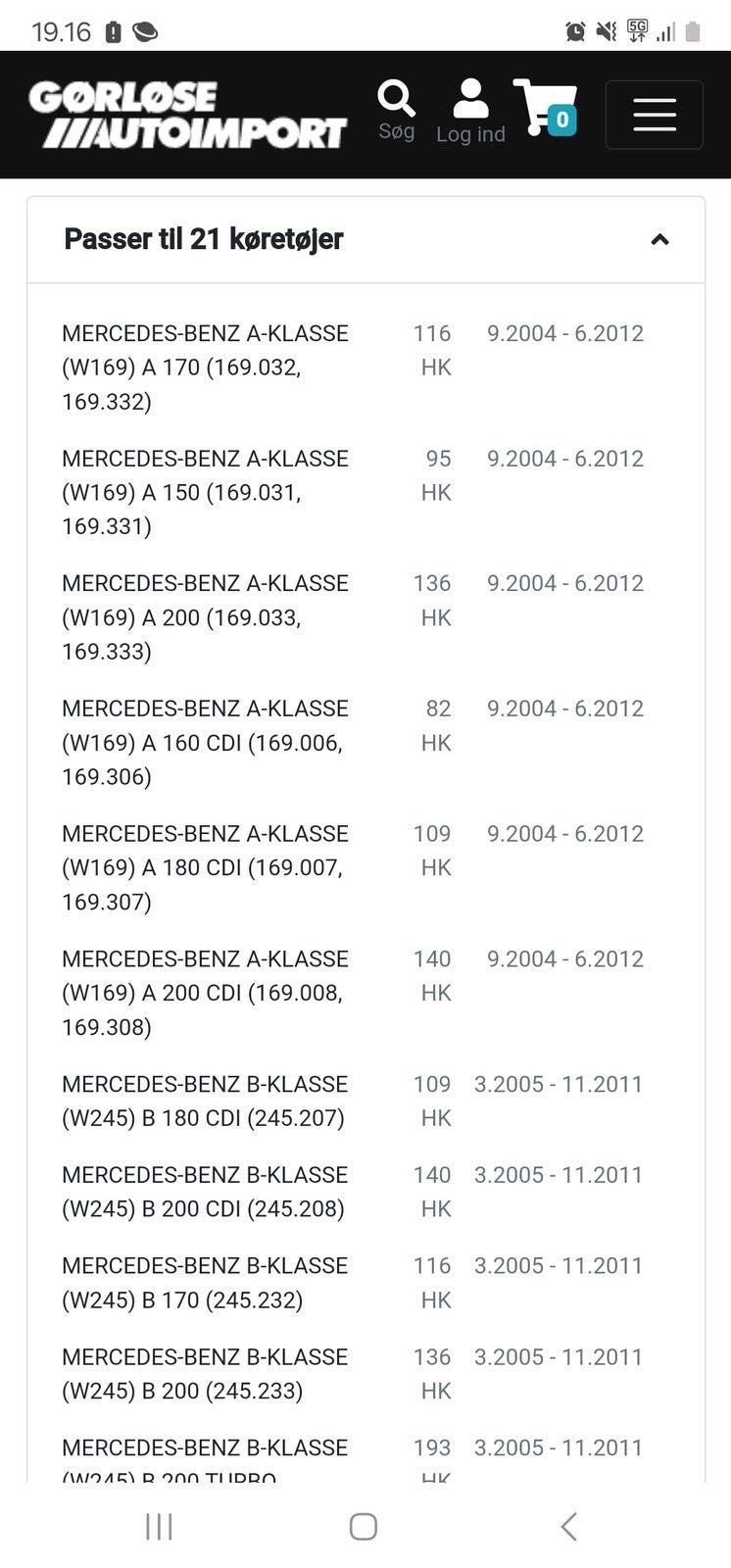Image resolution: width=731 pixels, height=1568 pixels.
Task: Go to the Gørløse Autoimport homepage via the logo
Action: click(188, 115)
